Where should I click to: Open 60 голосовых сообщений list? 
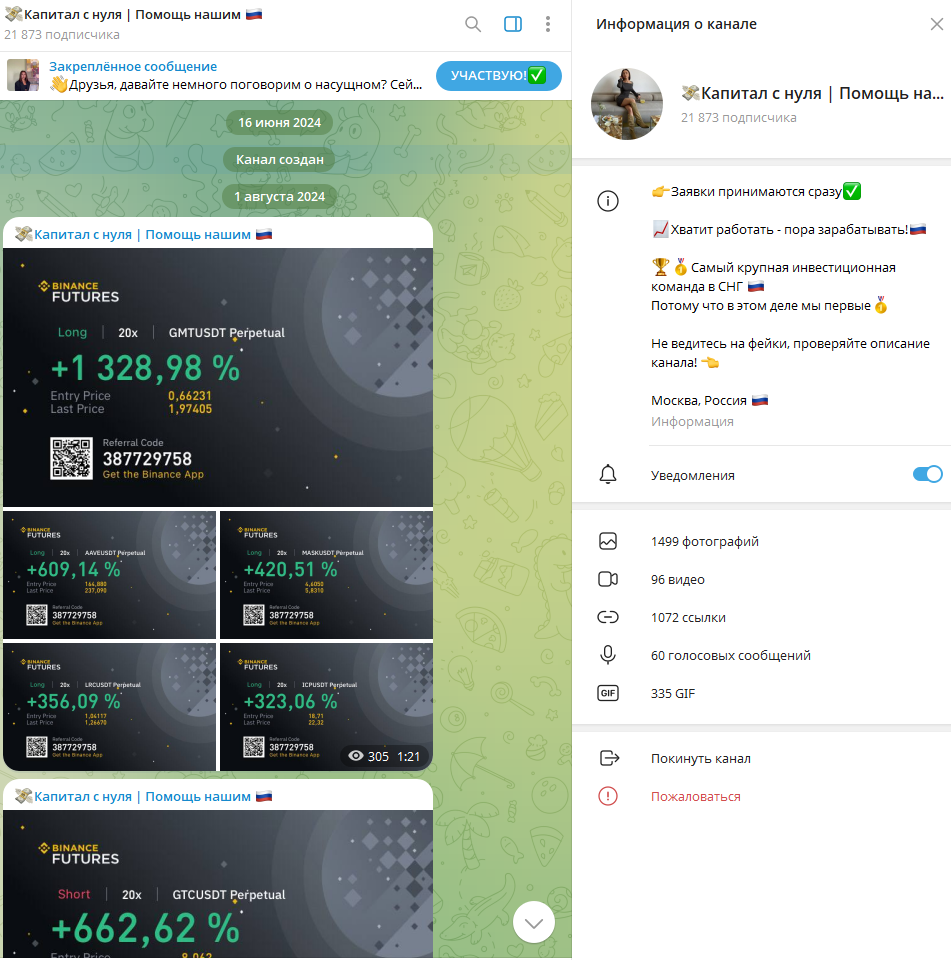[x=730, y=656]
